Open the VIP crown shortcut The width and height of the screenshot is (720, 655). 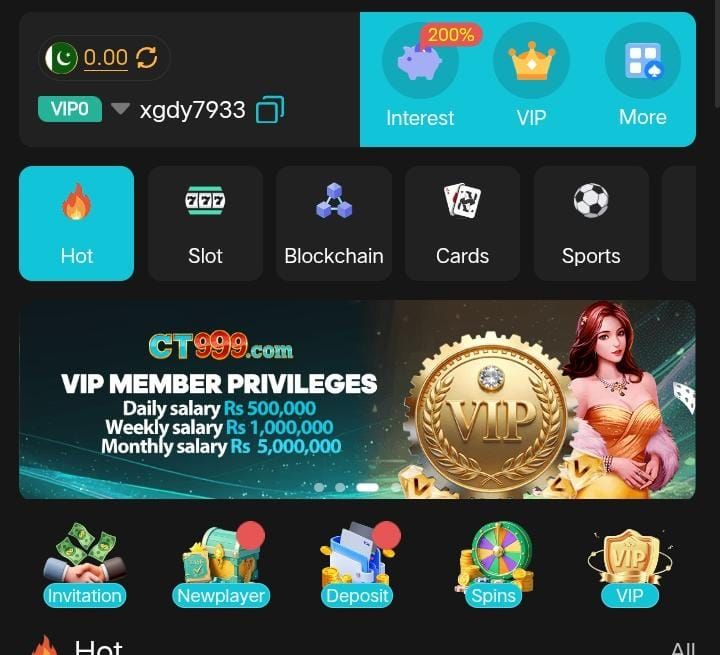[x=531, y=77]
